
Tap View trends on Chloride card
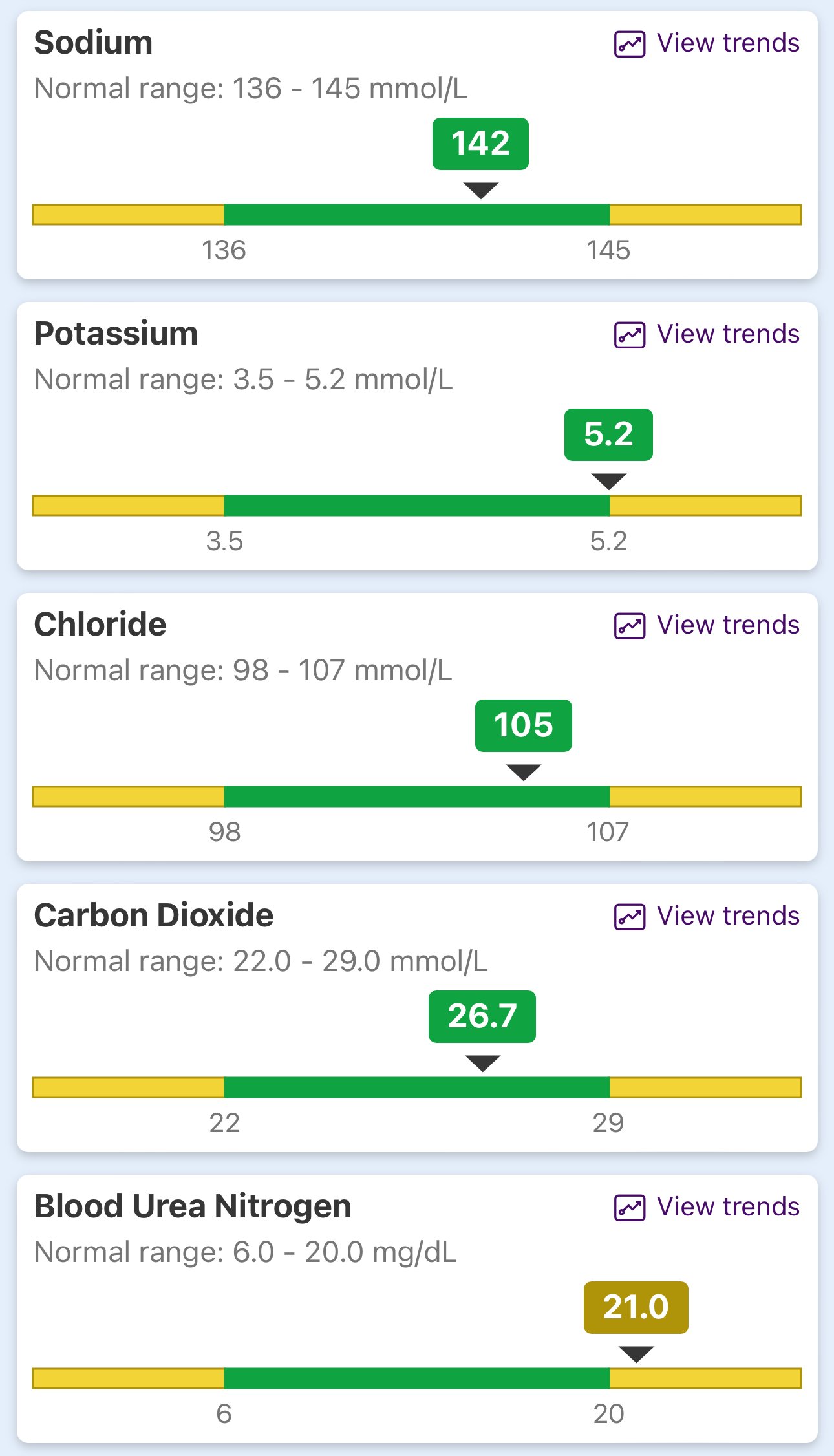(707, 625)
